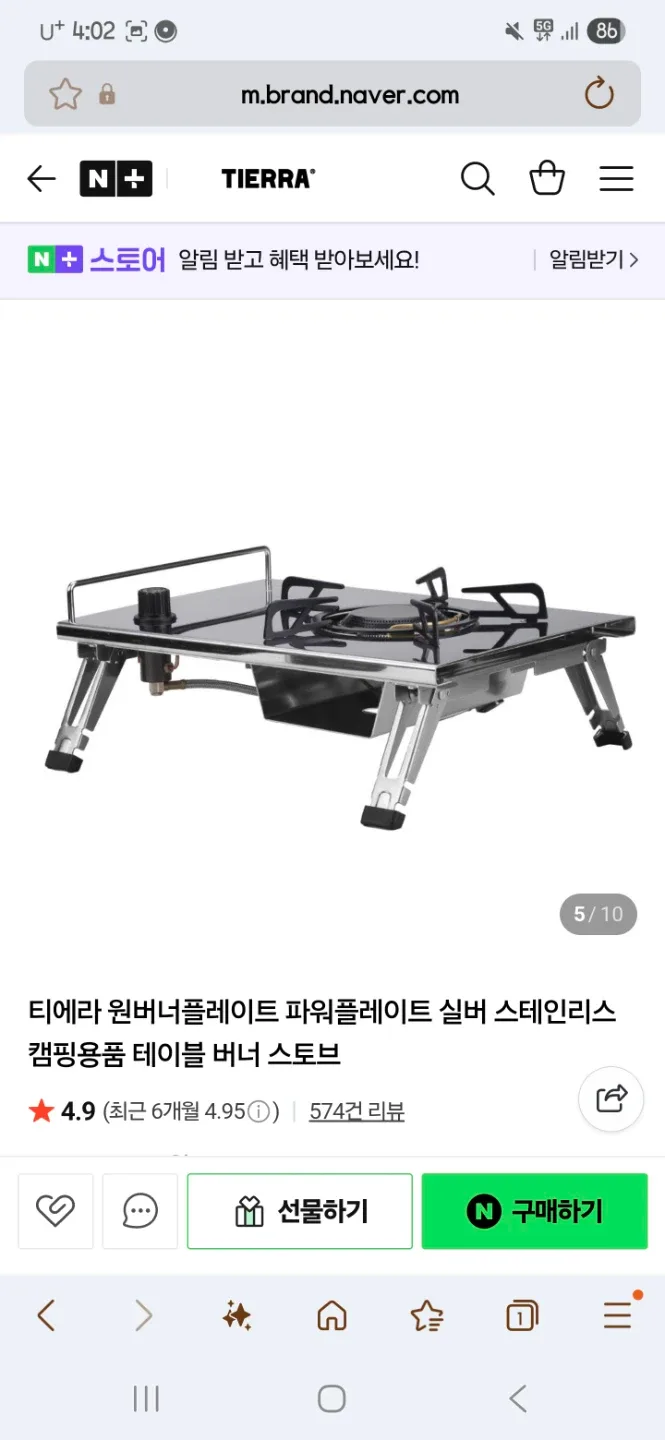Screen dimensions: 665x1440
Task: Open the hamburger menu in the header
Action: [616, 179]
